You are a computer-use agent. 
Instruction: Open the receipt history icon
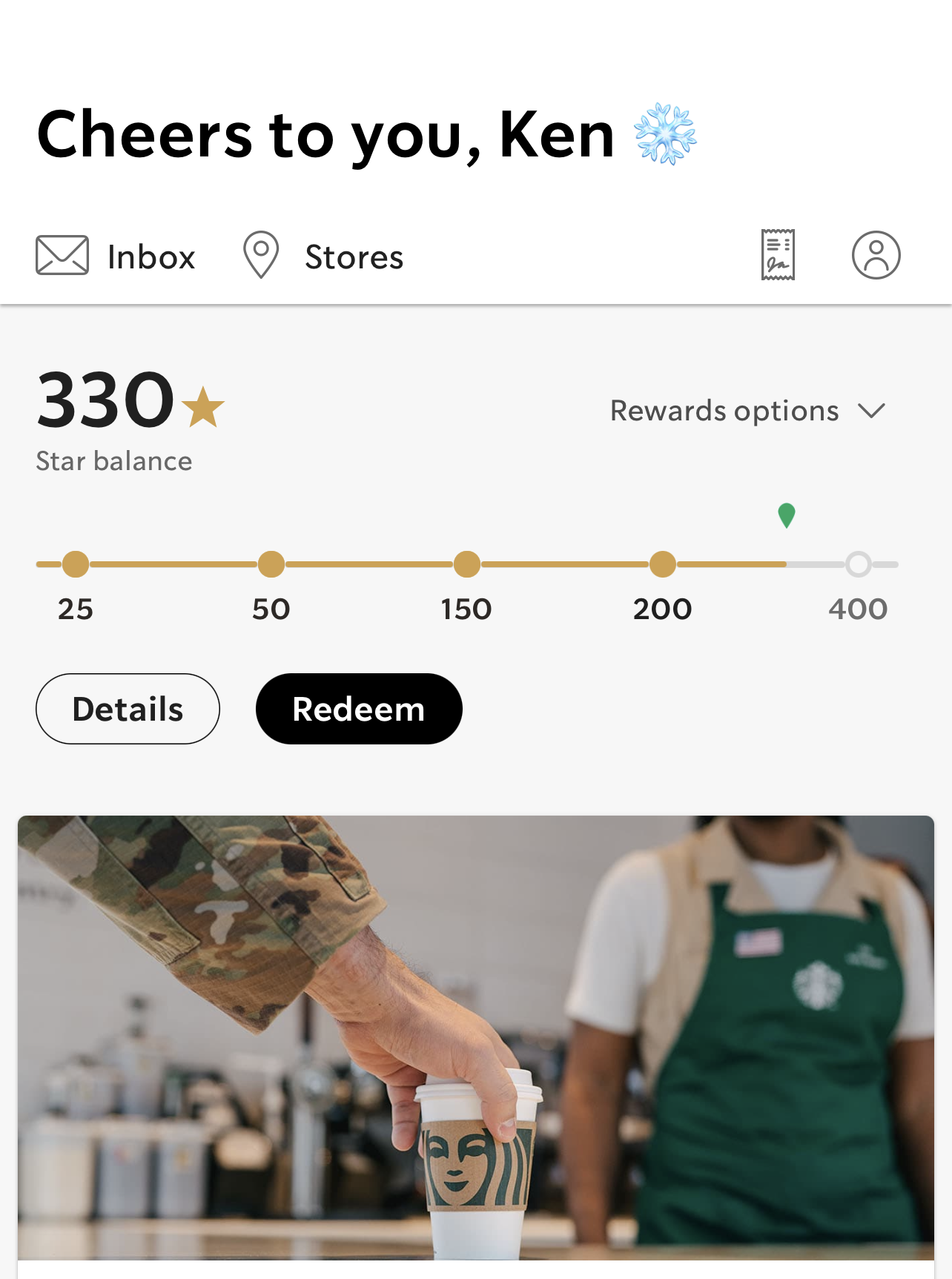pos(778,255)
